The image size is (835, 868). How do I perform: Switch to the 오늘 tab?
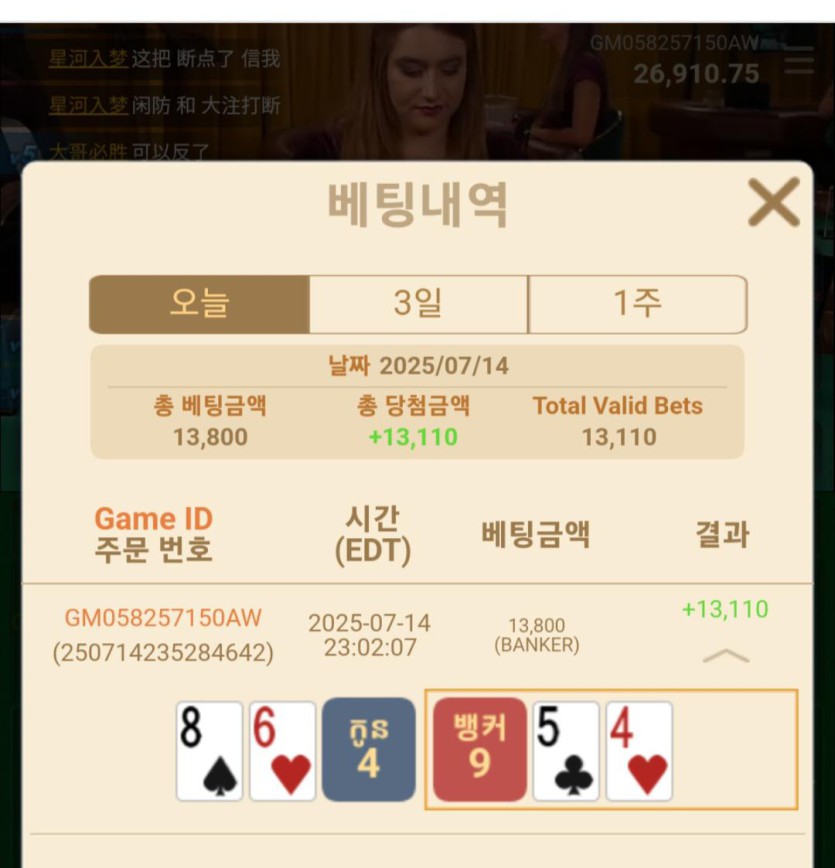pos(199,304)
